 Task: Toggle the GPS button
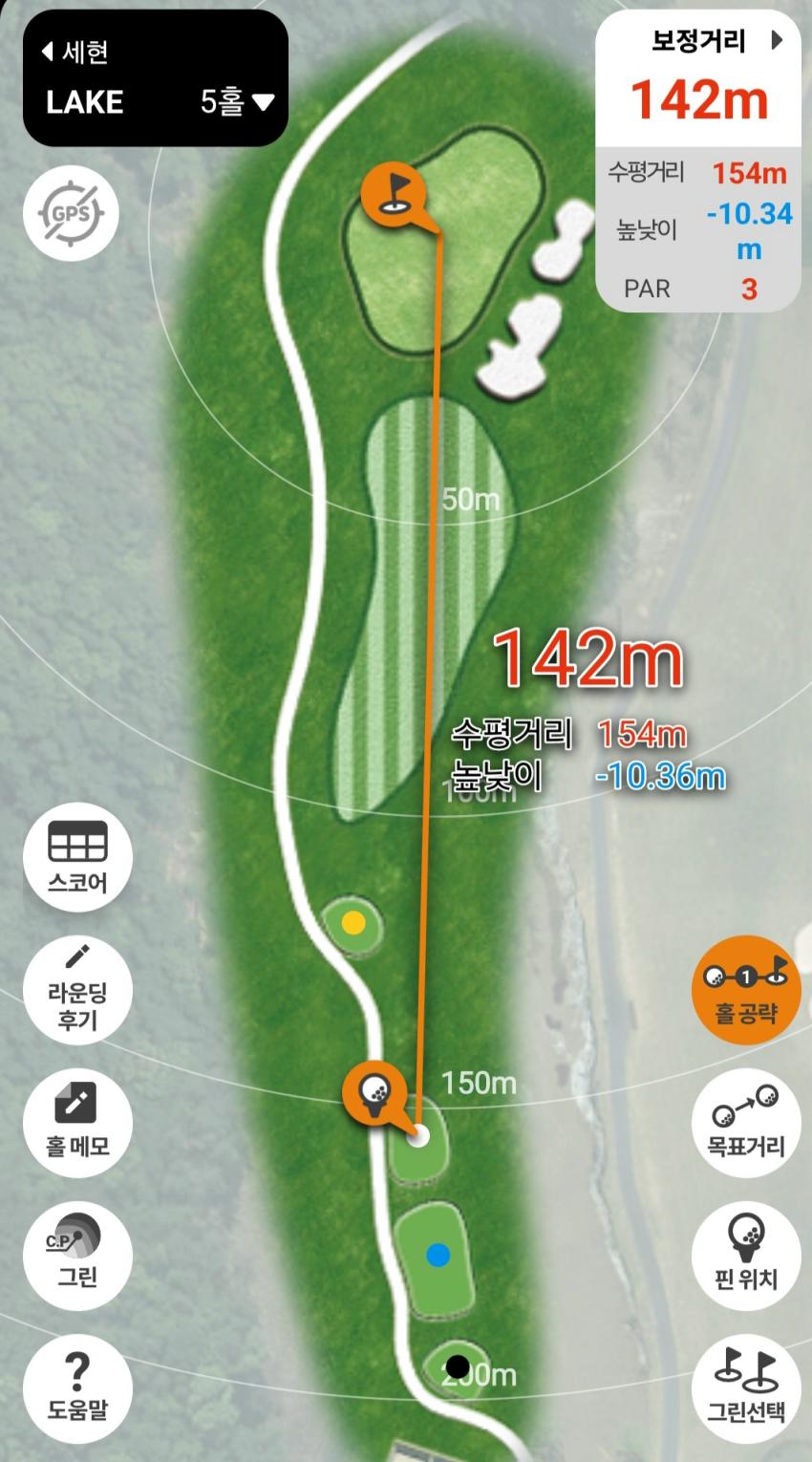71,213
